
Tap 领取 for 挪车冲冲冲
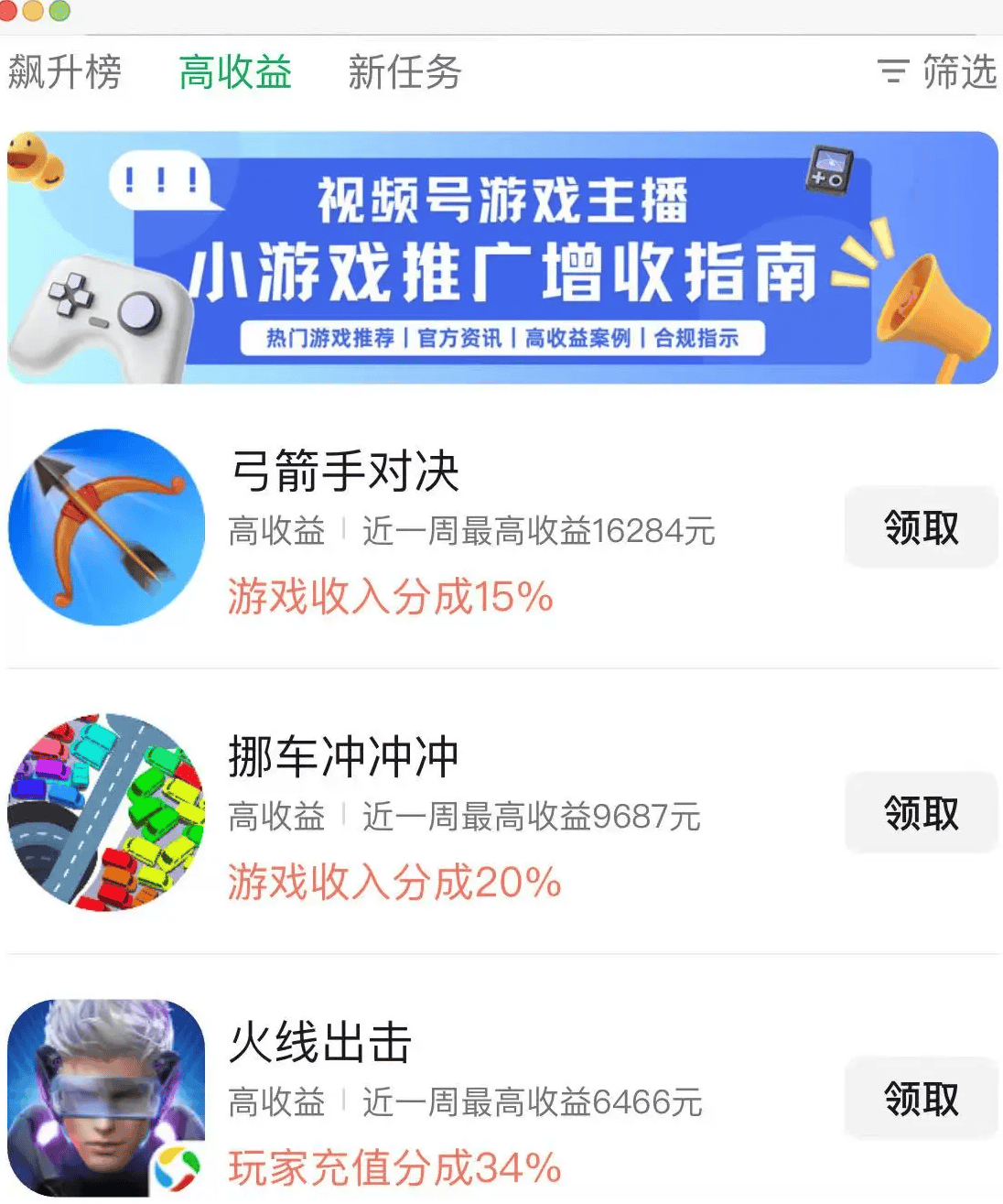pos(921,813)
